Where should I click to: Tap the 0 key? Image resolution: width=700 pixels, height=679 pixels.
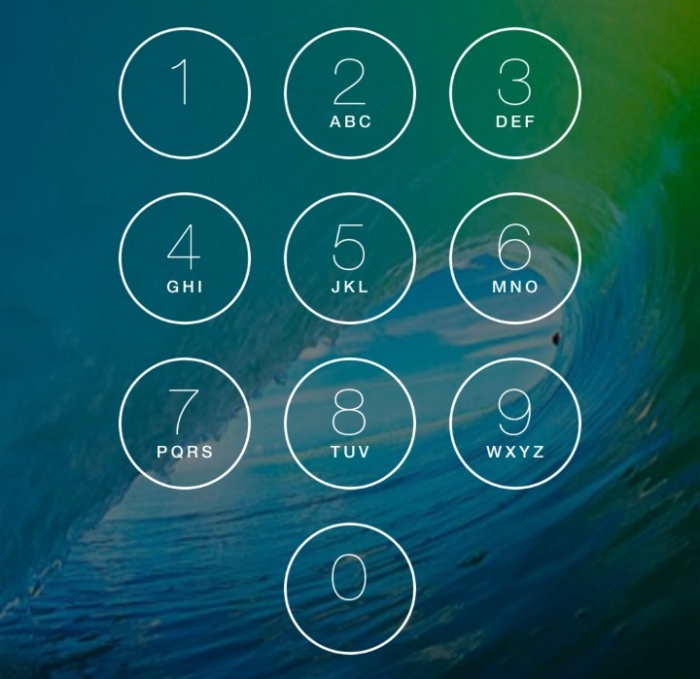pos(350,587)
